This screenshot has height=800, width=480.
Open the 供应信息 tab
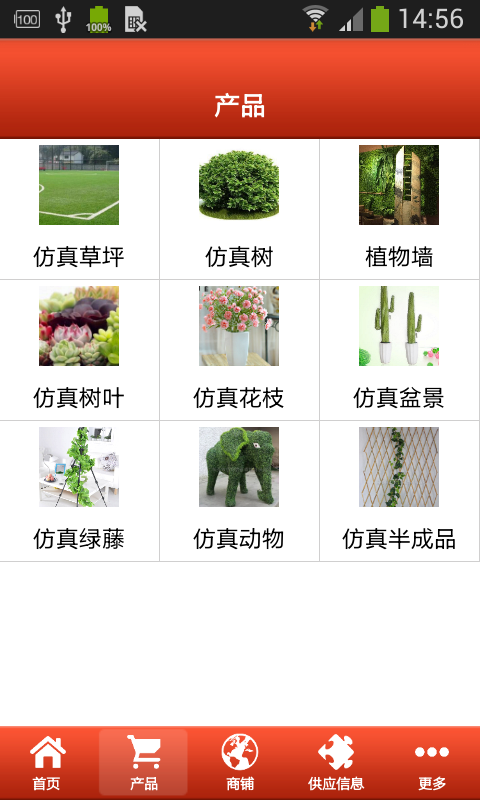pyautogui.click(x=336, y=763)
